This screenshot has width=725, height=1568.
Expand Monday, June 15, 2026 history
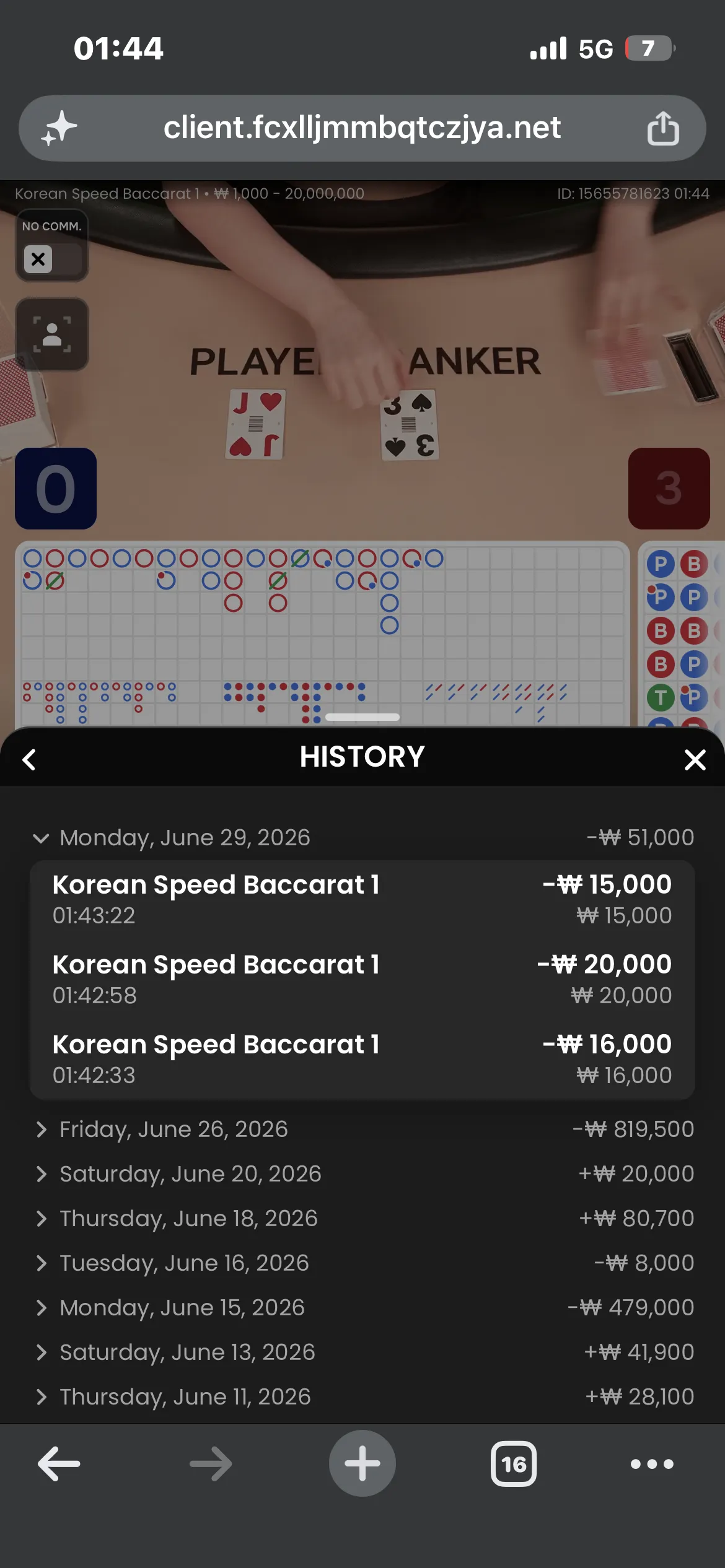click(x=362, y=1307)
